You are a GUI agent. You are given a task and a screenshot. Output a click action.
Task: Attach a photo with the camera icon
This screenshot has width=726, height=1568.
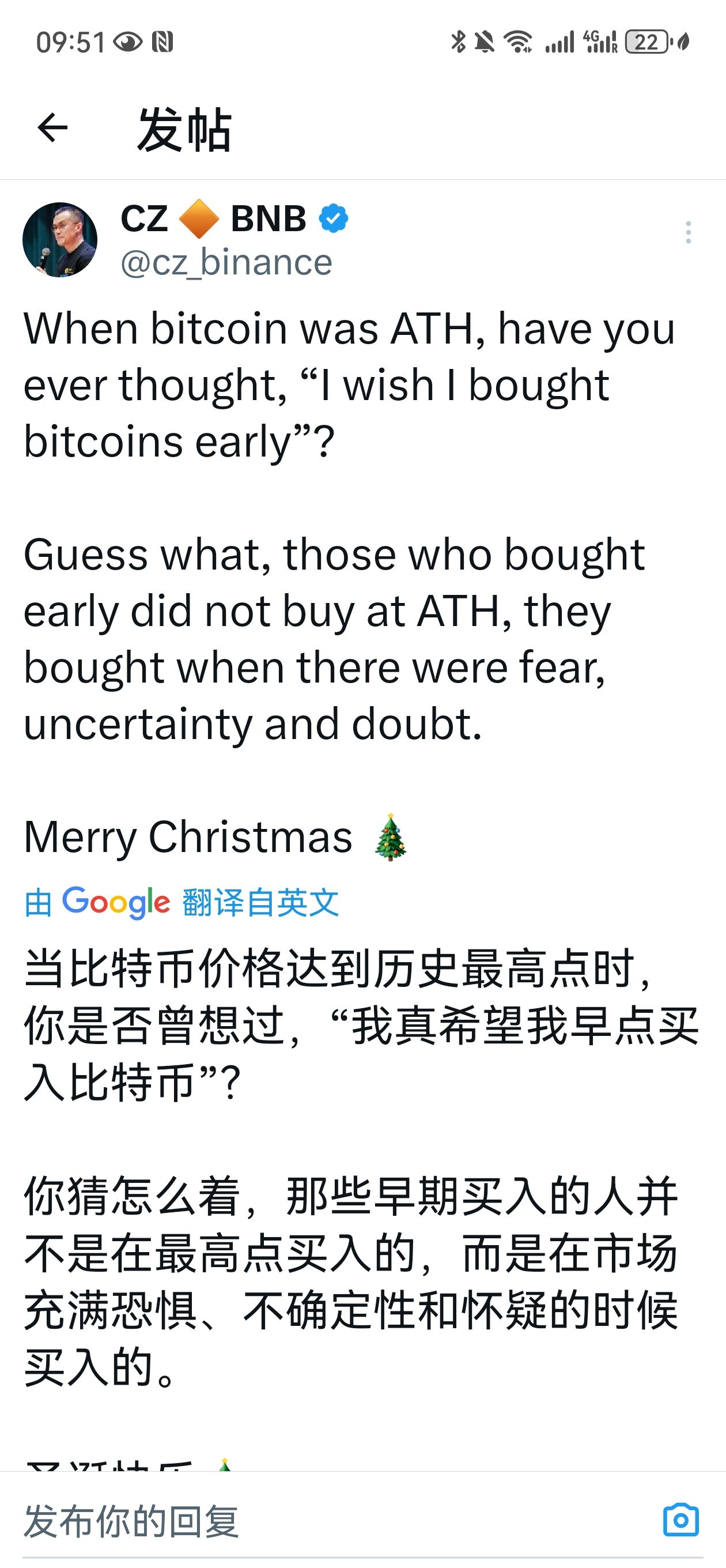pos(680,1520)
